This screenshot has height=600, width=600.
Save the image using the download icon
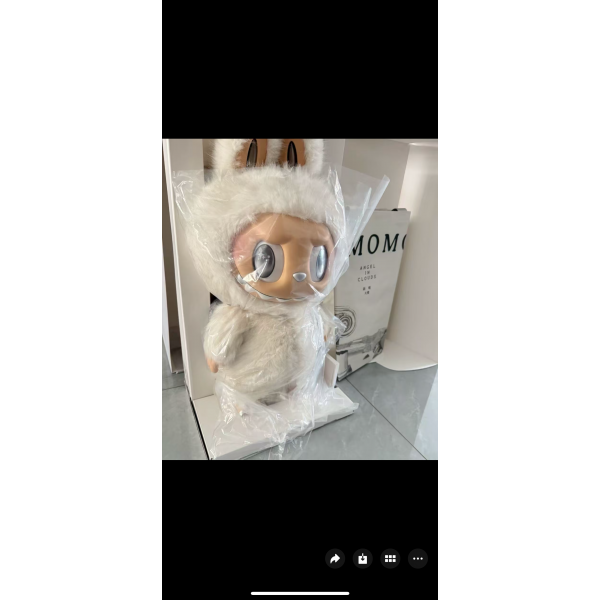363,559
